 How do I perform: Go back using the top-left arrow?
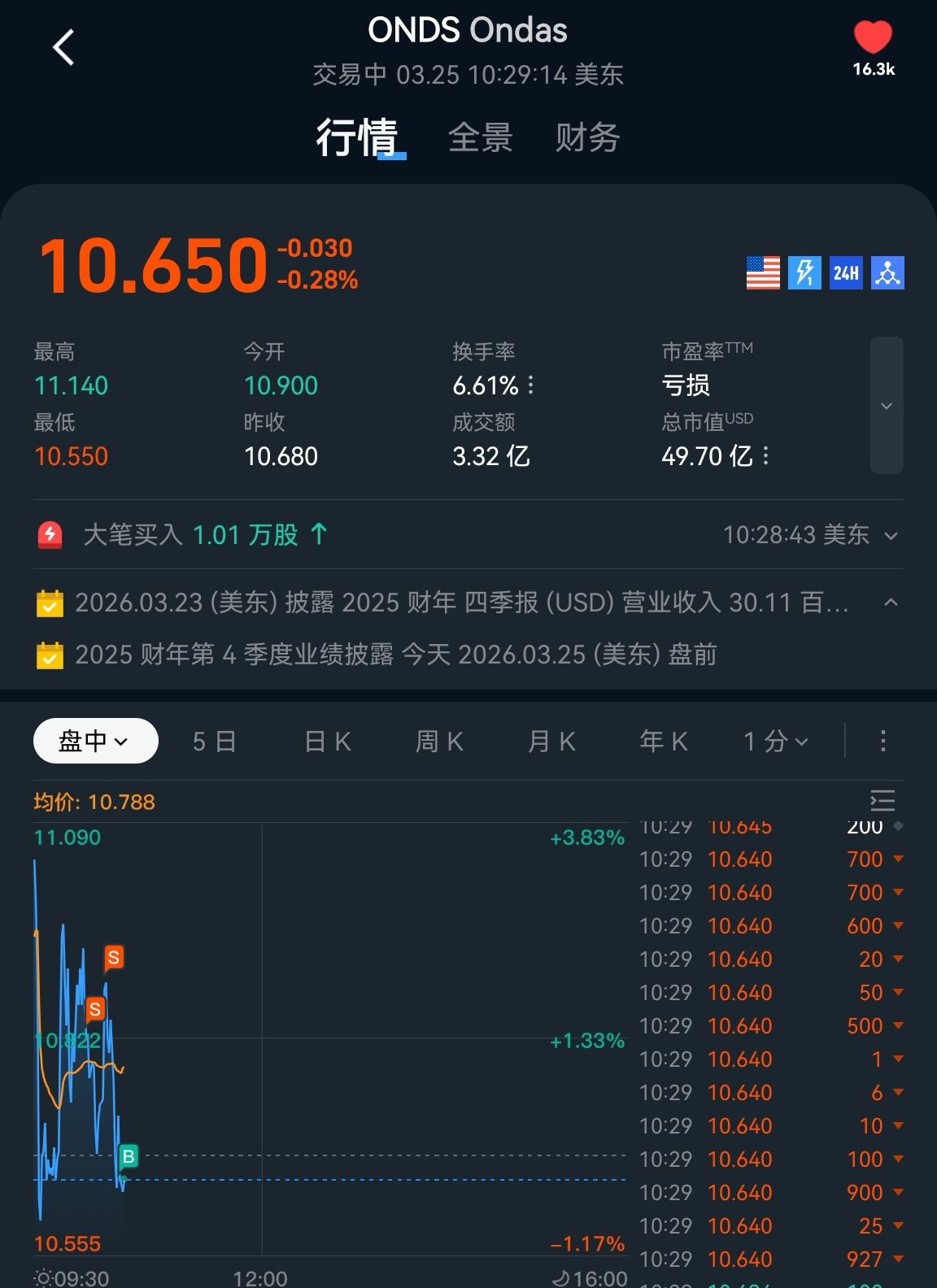(x=63, y=47)
